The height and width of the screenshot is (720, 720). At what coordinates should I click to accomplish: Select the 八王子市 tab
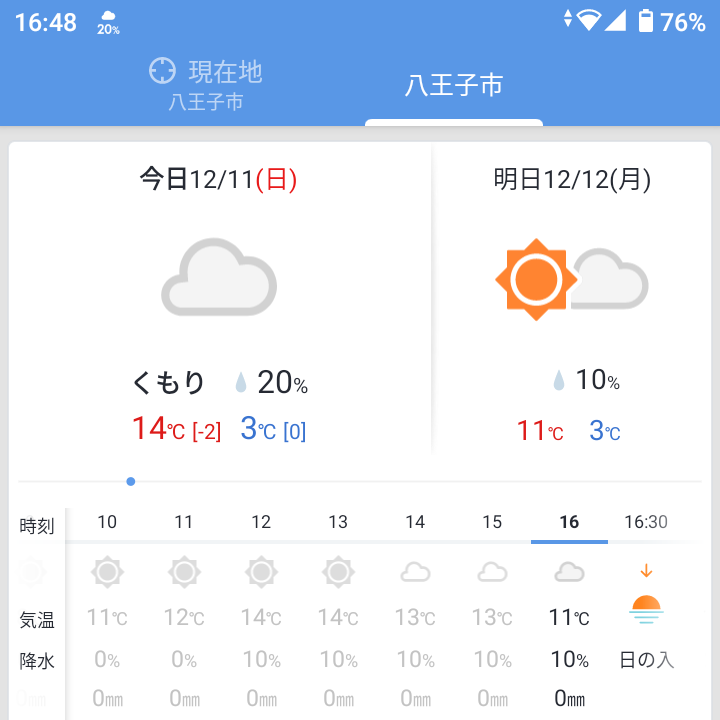453,86
